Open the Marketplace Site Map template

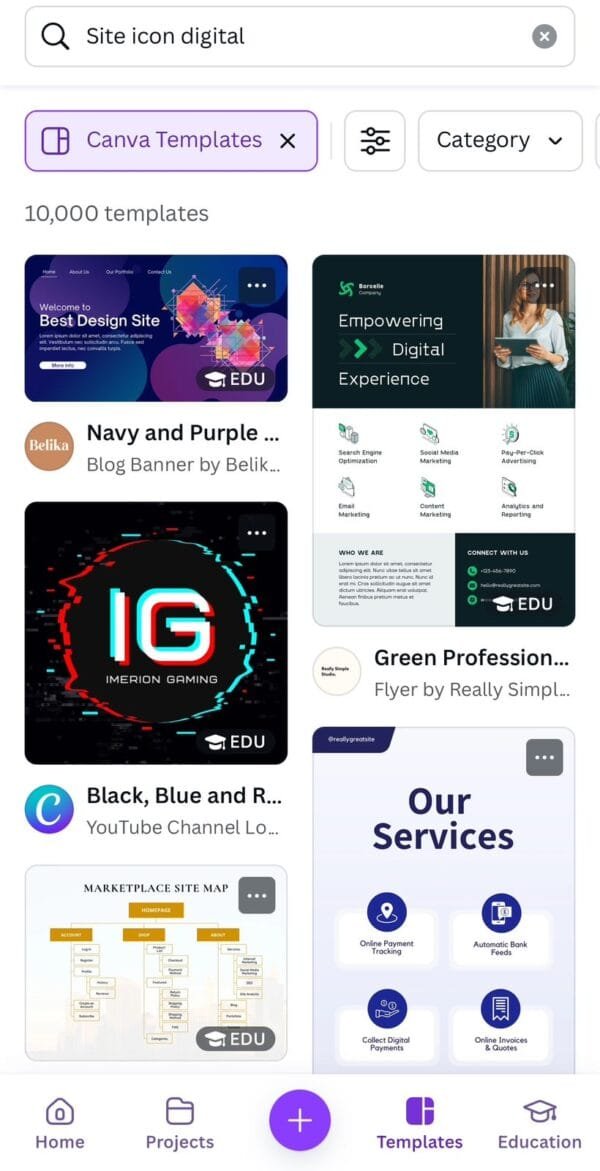156,962
